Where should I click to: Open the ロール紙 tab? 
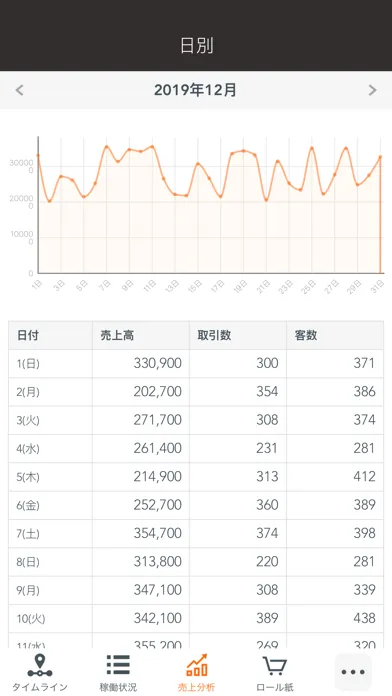(274, 672)
